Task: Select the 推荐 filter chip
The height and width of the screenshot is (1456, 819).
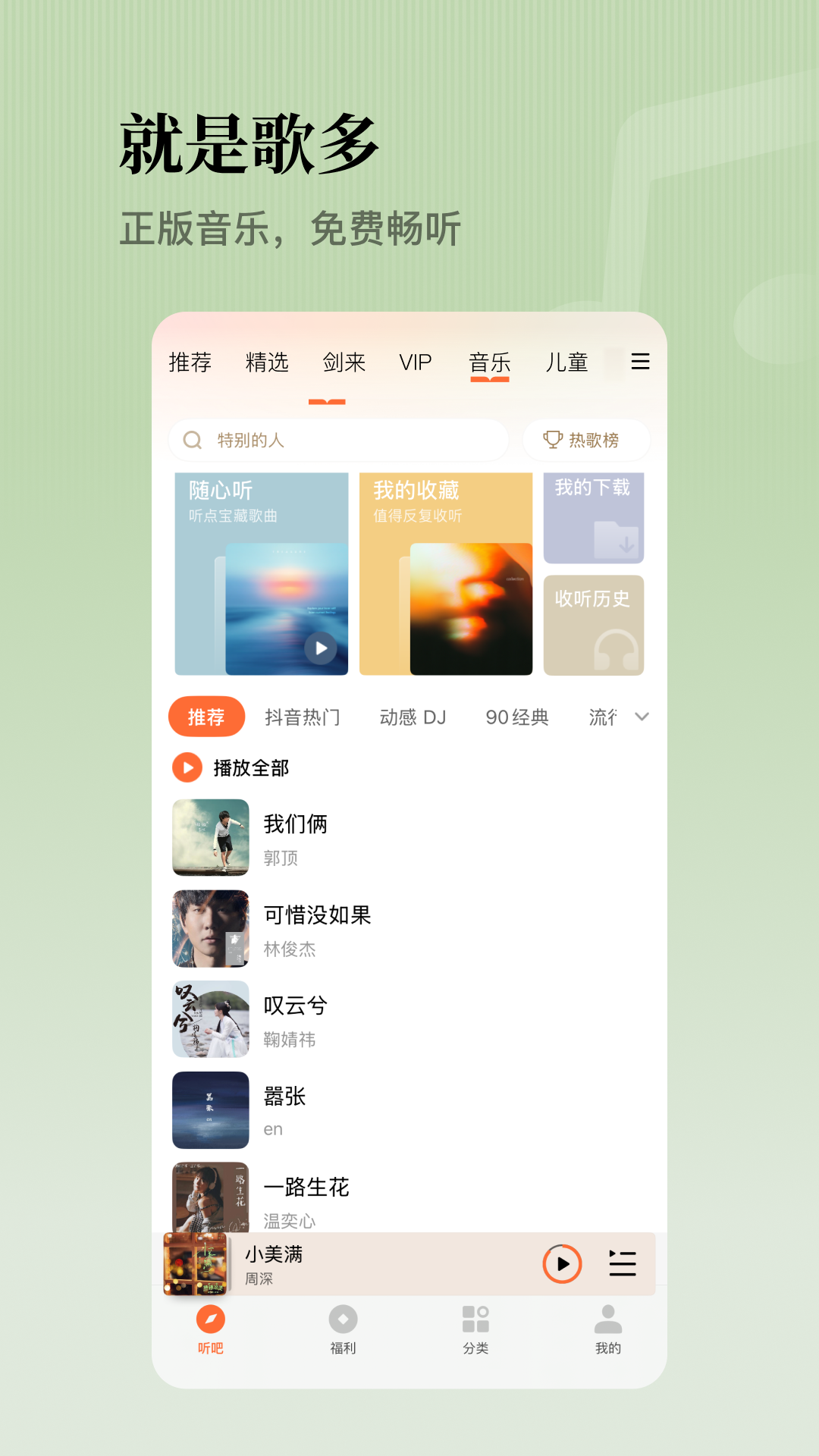Action: point(206,716)
